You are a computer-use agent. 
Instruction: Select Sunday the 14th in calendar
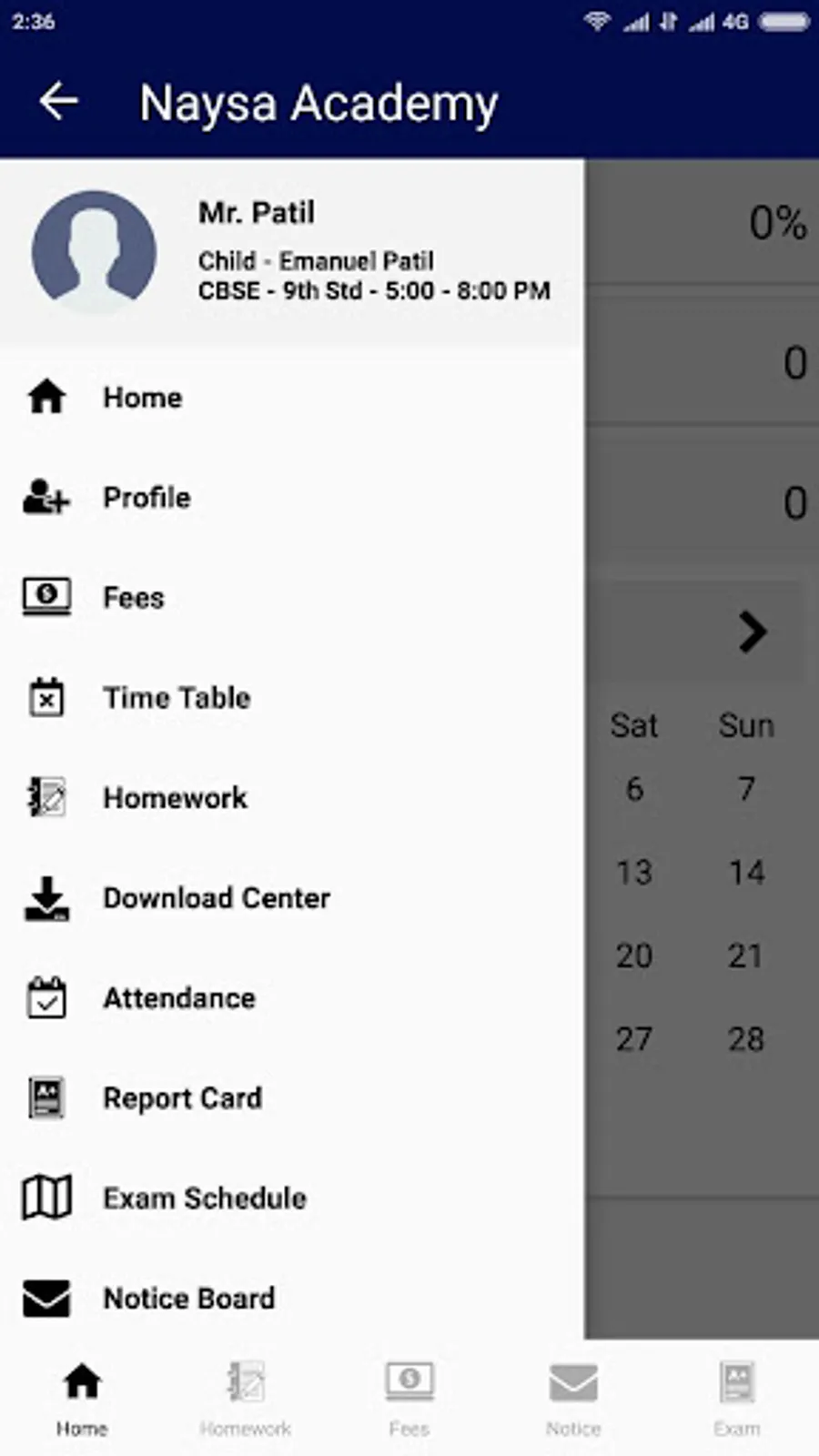pyautogui.click(x=746, y=873)
